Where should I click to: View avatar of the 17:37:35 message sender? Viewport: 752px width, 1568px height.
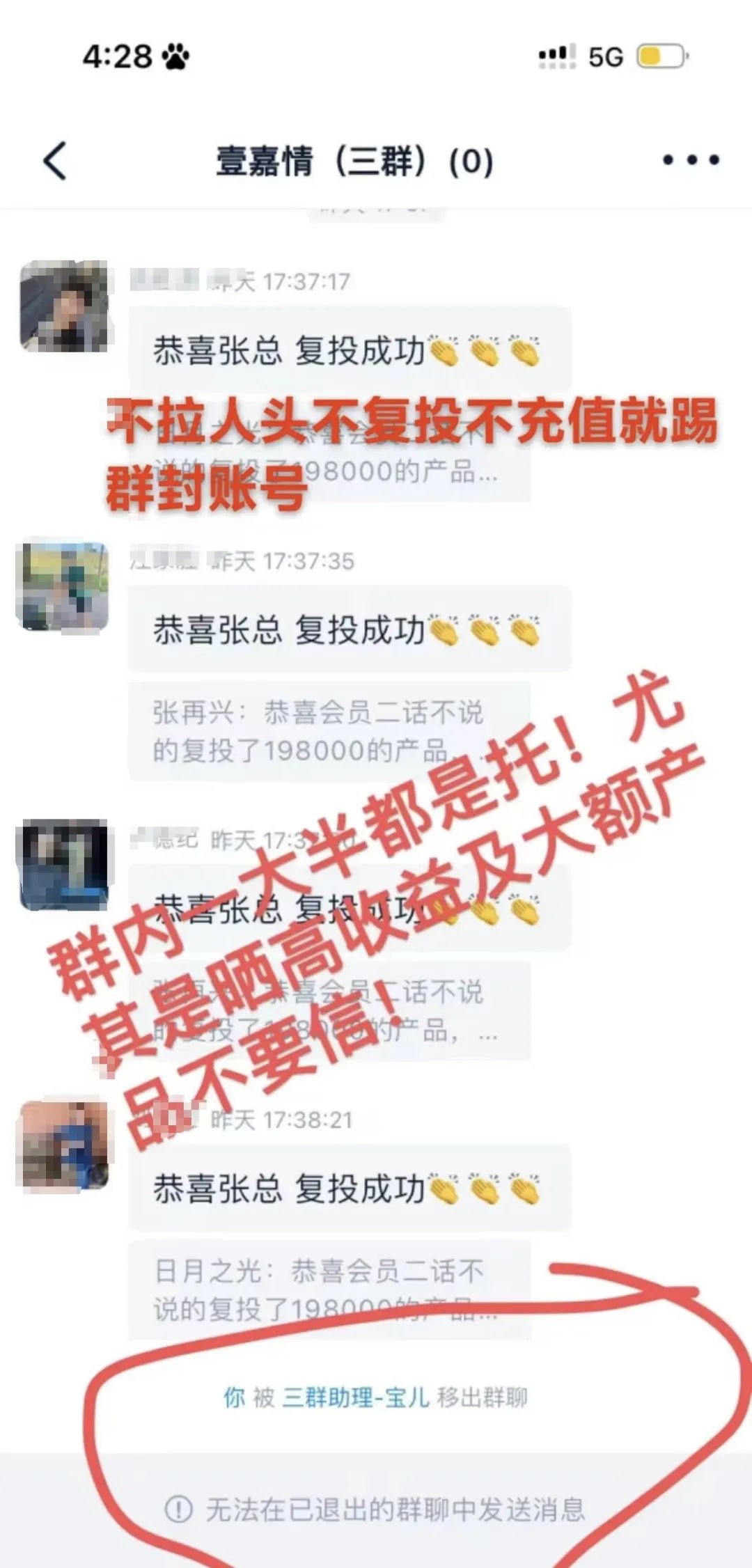click(63, 586)
